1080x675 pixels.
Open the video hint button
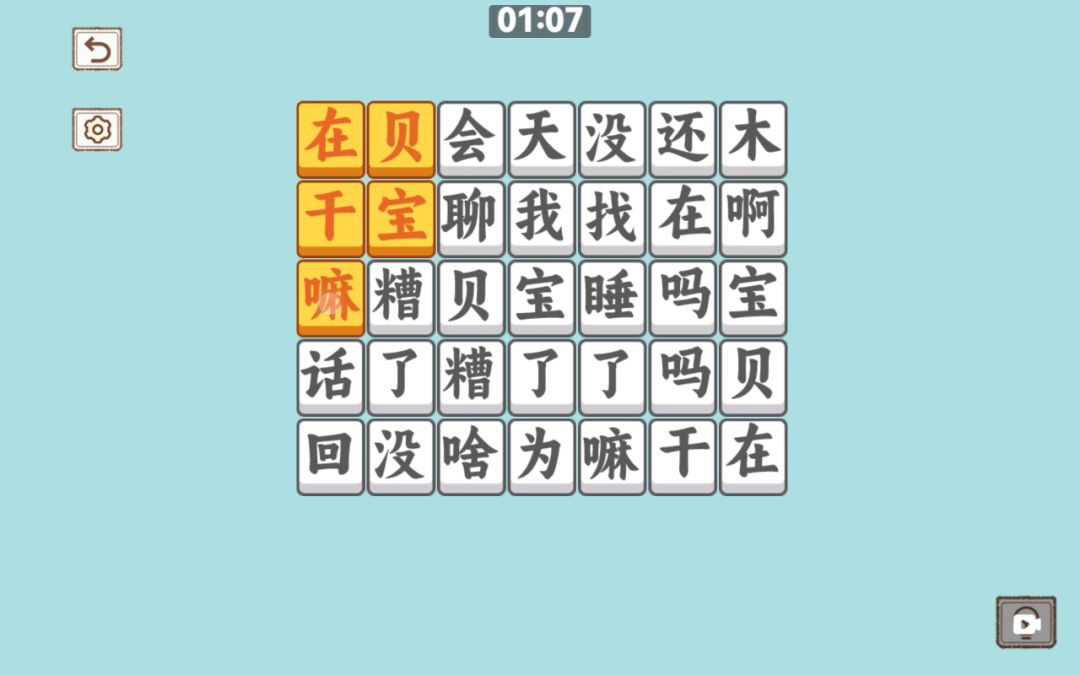1025,622
